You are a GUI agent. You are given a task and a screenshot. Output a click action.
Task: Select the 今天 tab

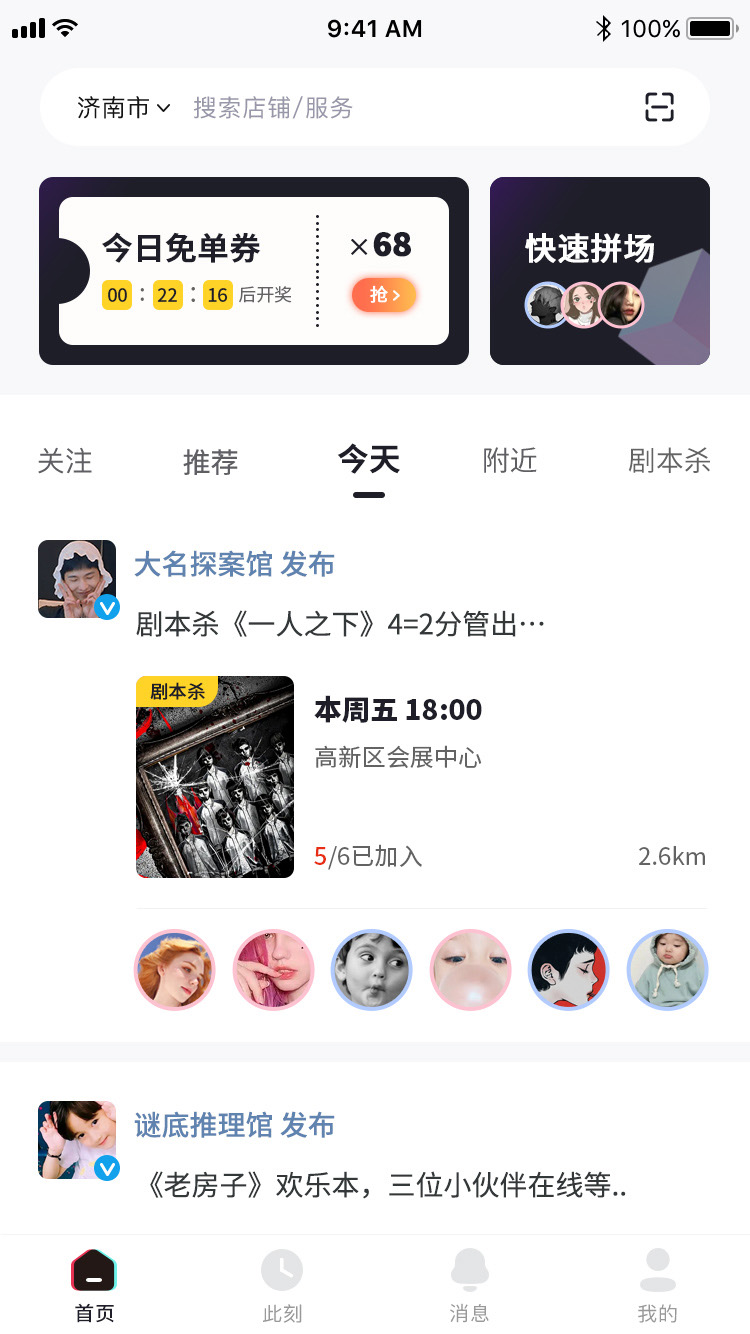pyautogui.click(x=369, y=460)
